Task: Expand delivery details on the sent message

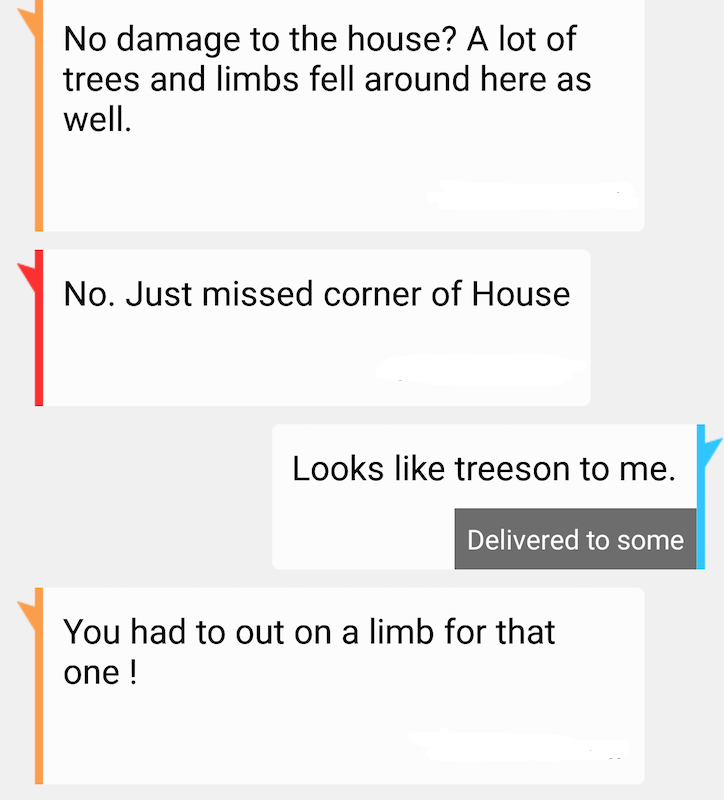Action: click(x=575, y=539)
